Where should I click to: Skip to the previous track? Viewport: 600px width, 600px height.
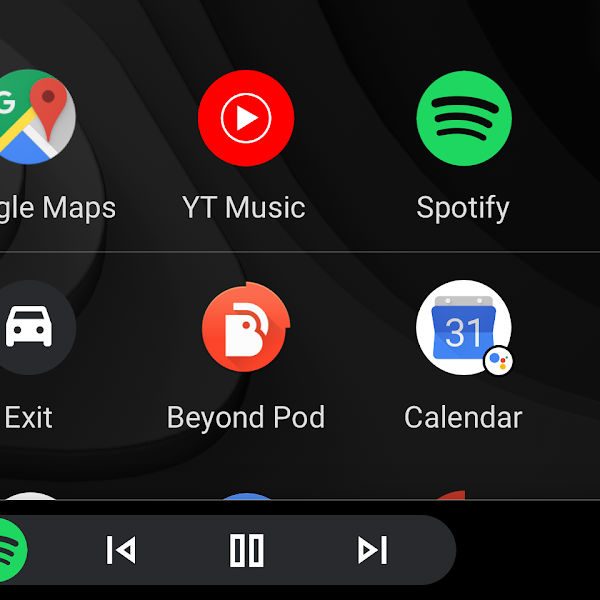click(x=121, y=550)
